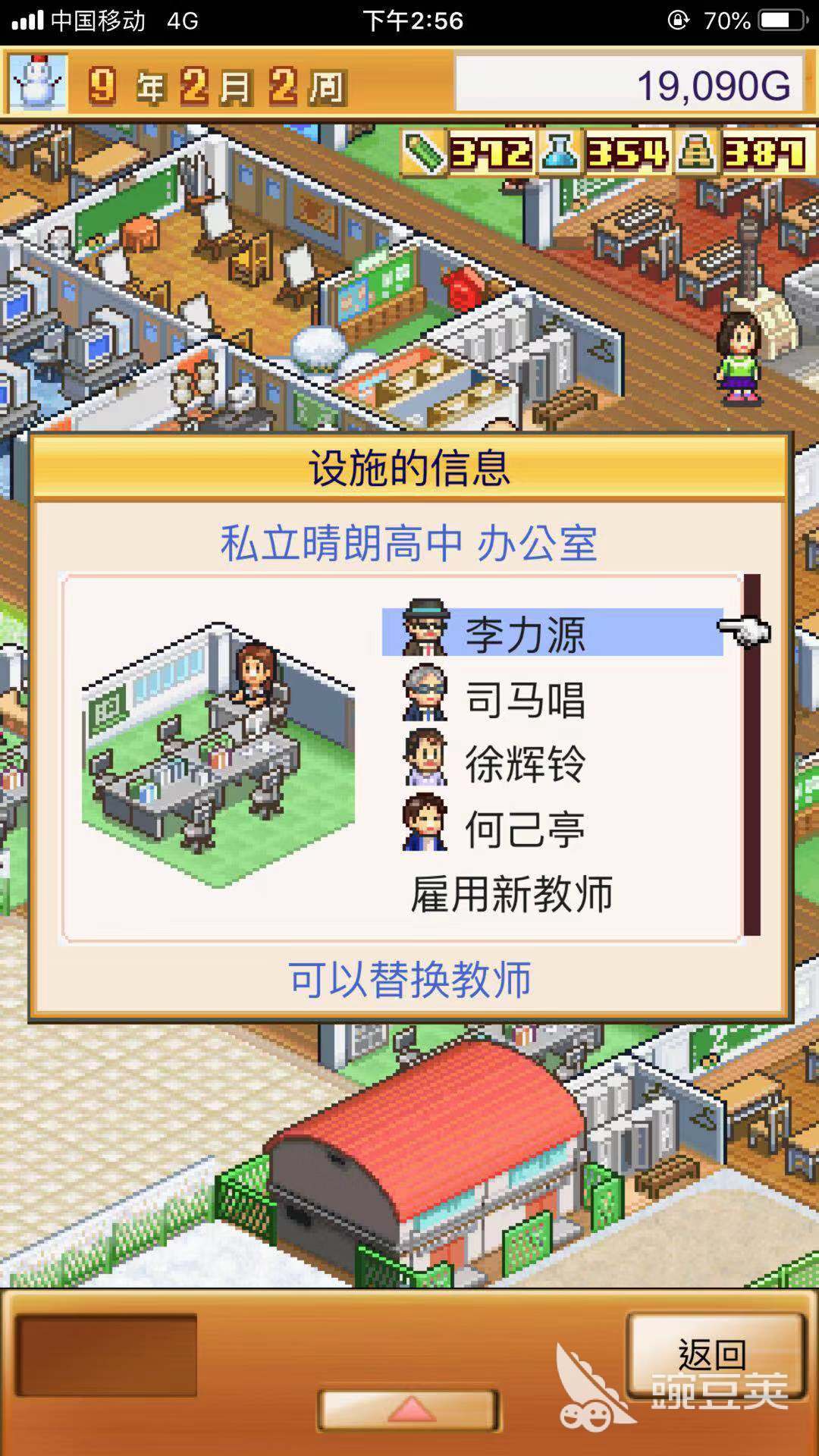Expand the bottom panel with the up arrow
The image size is (819, 1456).
click(410, 1409)
